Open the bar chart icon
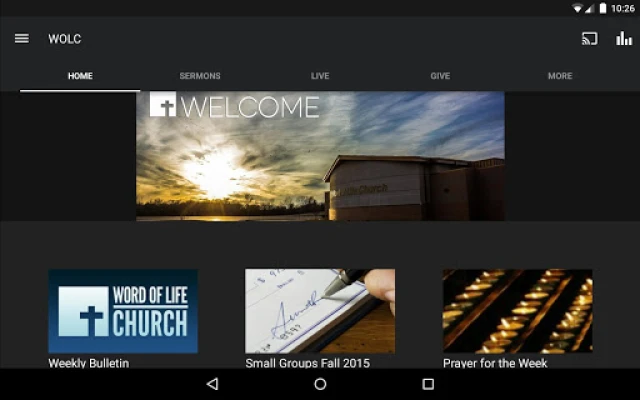 [624, 39]
